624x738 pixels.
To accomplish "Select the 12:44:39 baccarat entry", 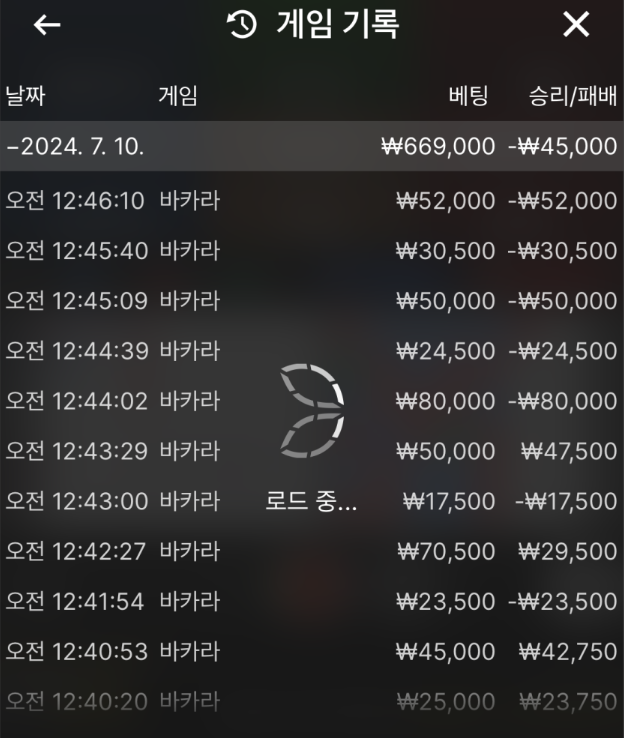I will click(x=311, y=351).
